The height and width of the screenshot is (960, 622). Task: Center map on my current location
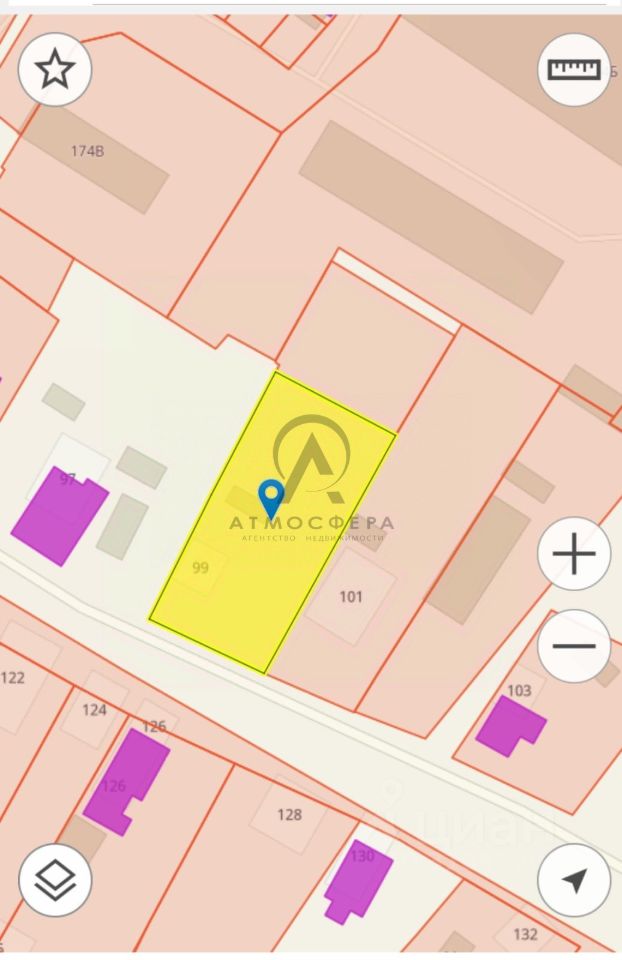click(x=574, y=880)
